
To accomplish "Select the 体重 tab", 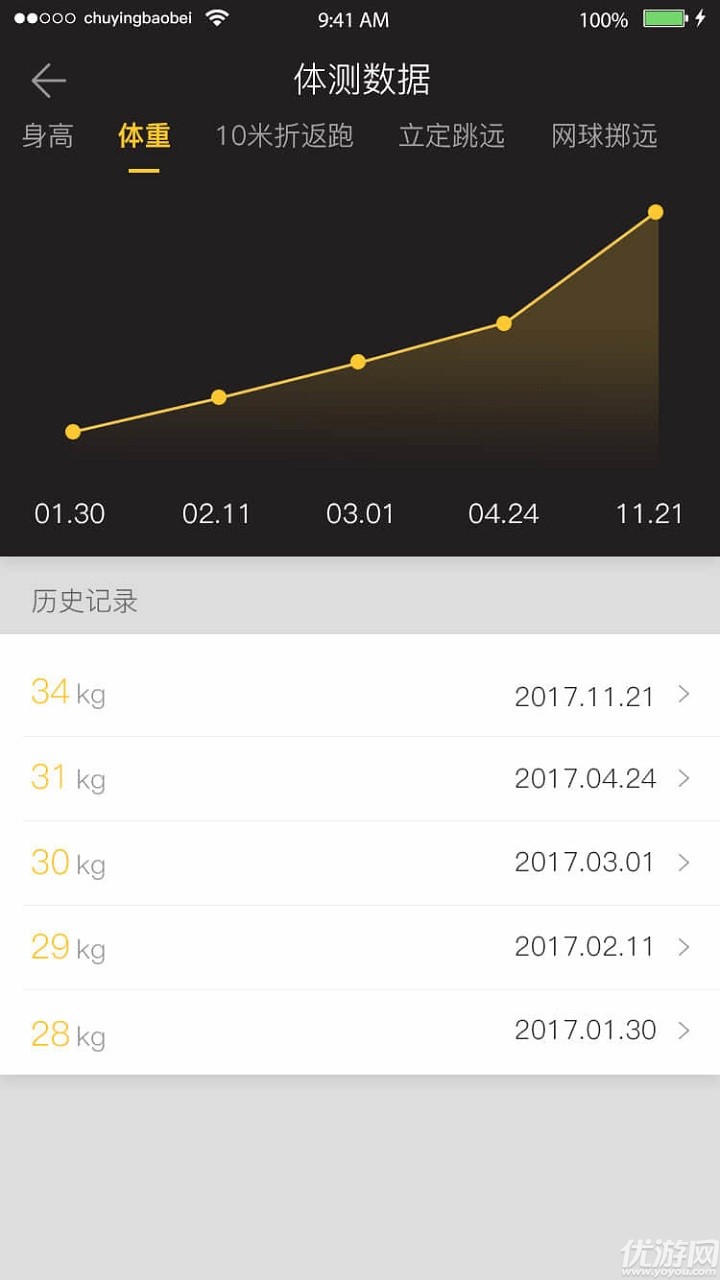I will (x=144, y=136).
